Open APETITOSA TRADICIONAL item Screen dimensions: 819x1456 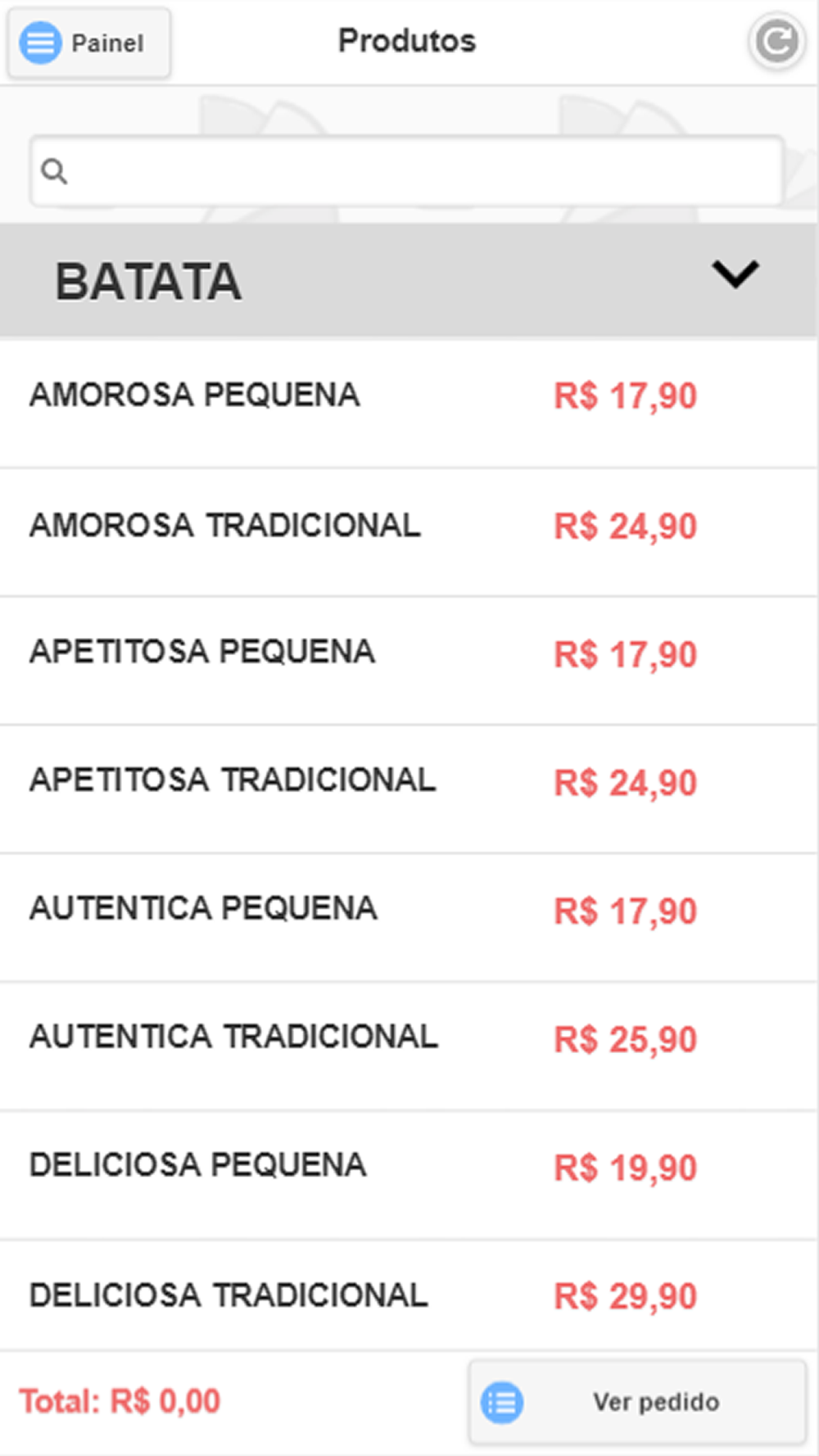coord(409,789)
